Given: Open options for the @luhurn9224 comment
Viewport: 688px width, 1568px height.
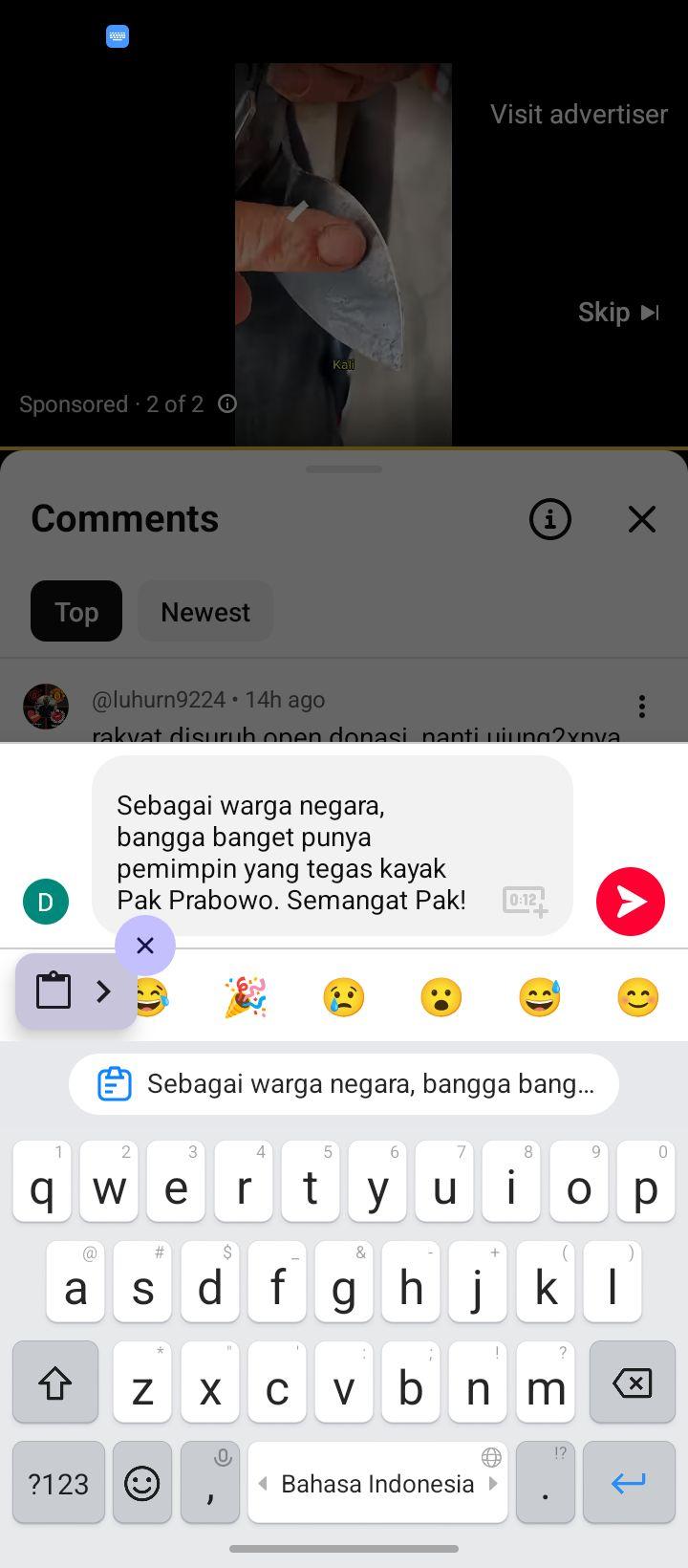Looking at the screenshot, I should (x=642, y=707).
